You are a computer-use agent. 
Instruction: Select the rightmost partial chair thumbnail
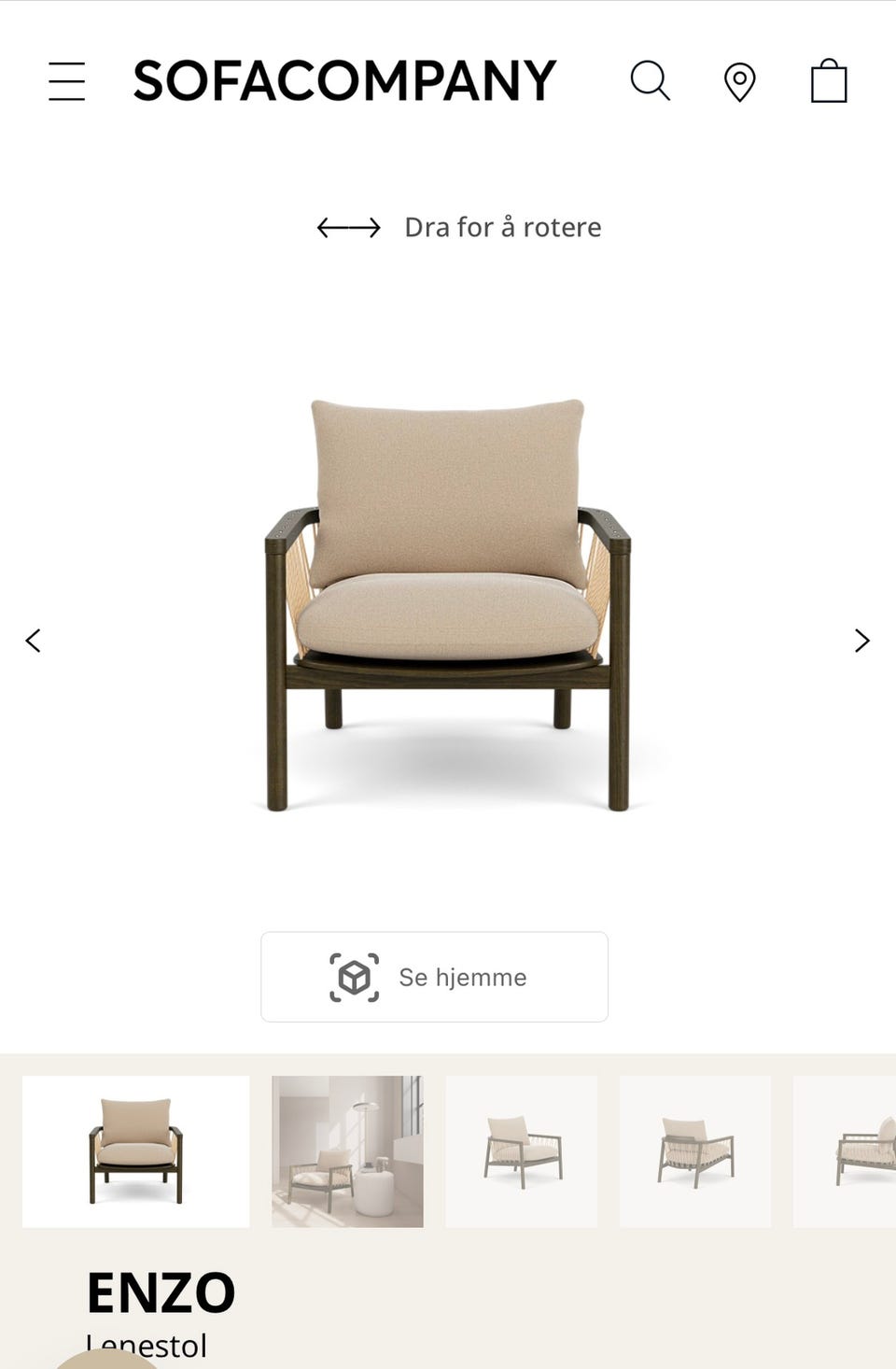tap(853, 1150)
